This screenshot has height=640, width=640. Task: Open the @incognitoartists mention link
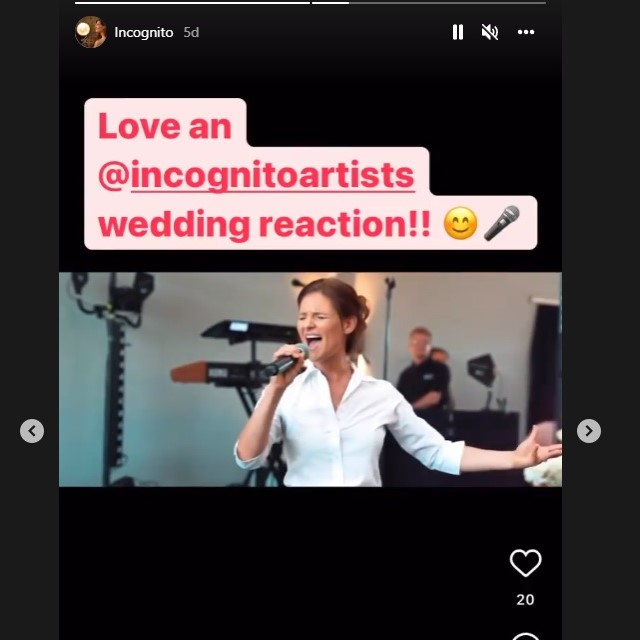[271, 175]
